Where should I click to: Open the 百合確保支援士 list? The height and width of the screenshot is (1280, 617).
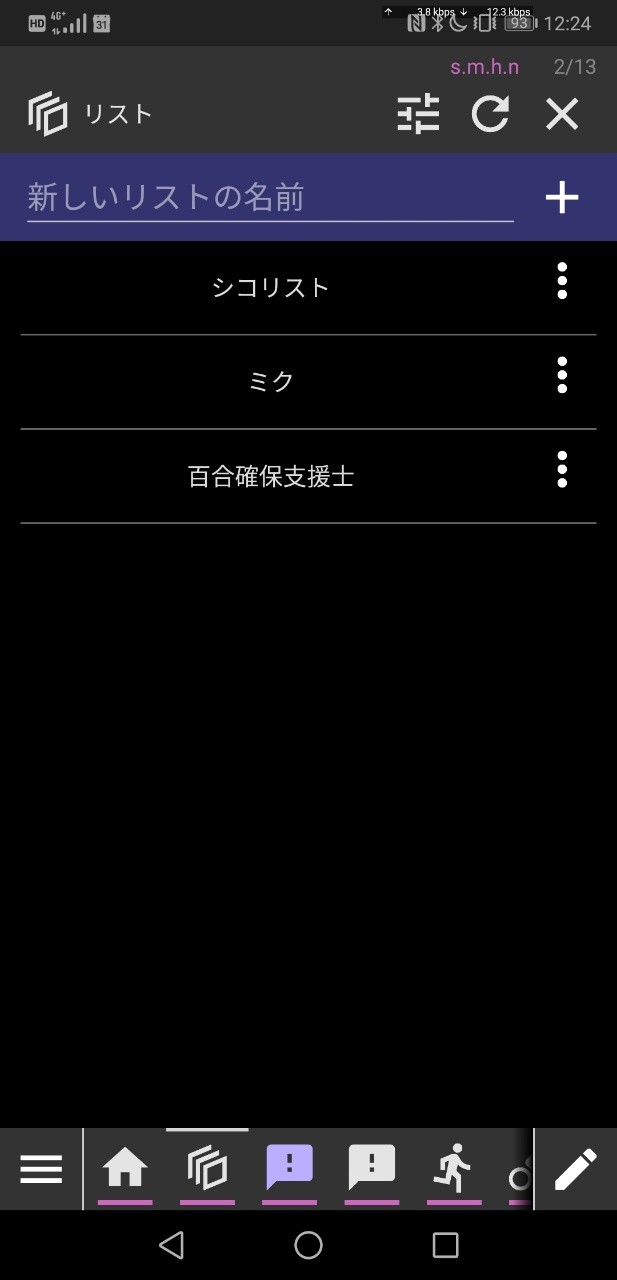click(x=270, y=476)
